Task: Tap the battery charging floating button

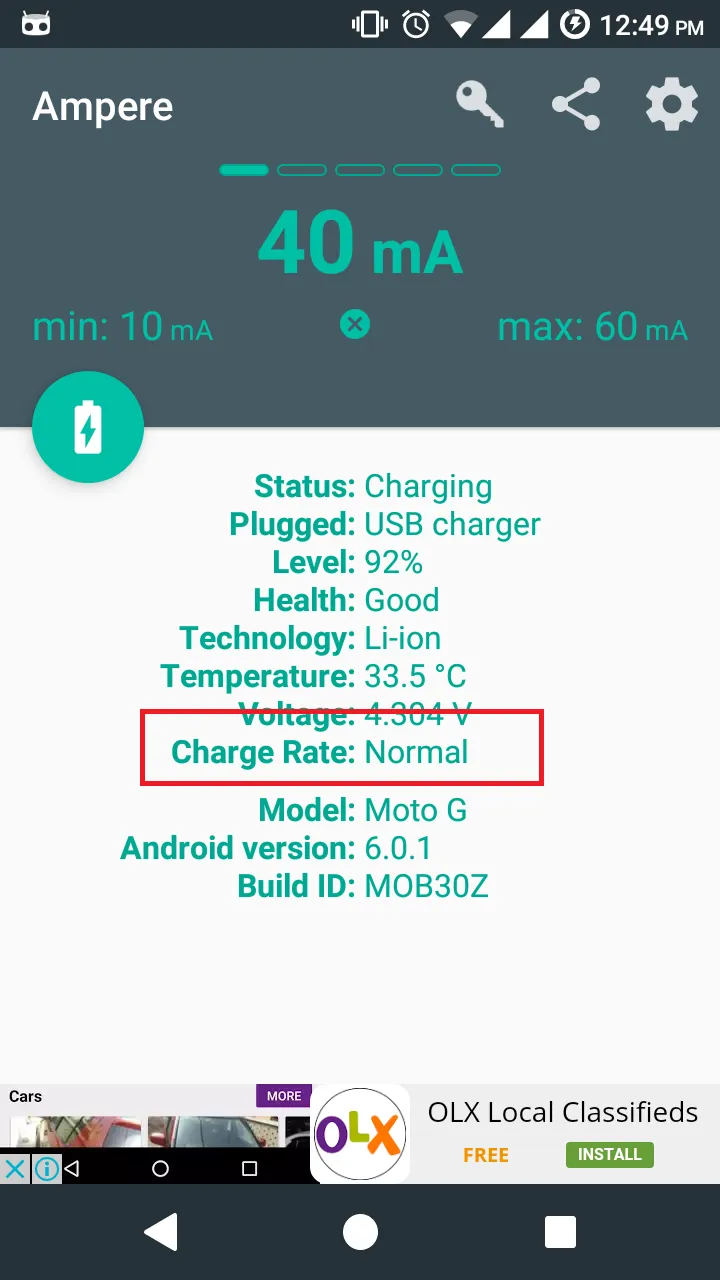Action: 88,428
